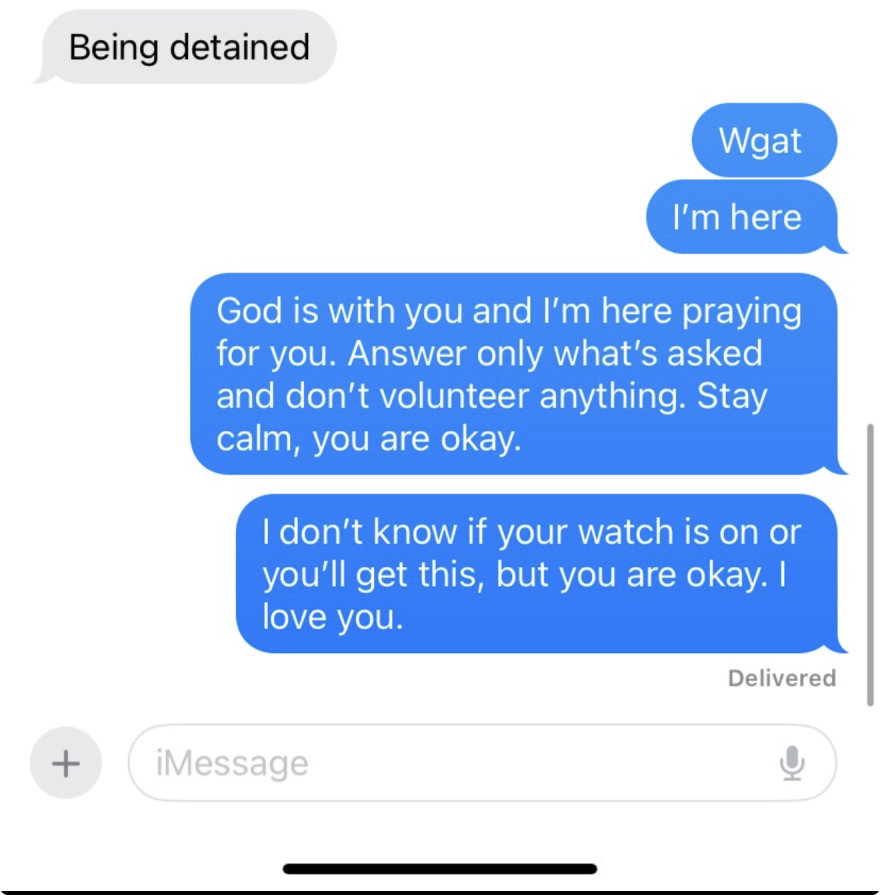Tap inside the empty iMessage compose bar

[x=450, y=763]
